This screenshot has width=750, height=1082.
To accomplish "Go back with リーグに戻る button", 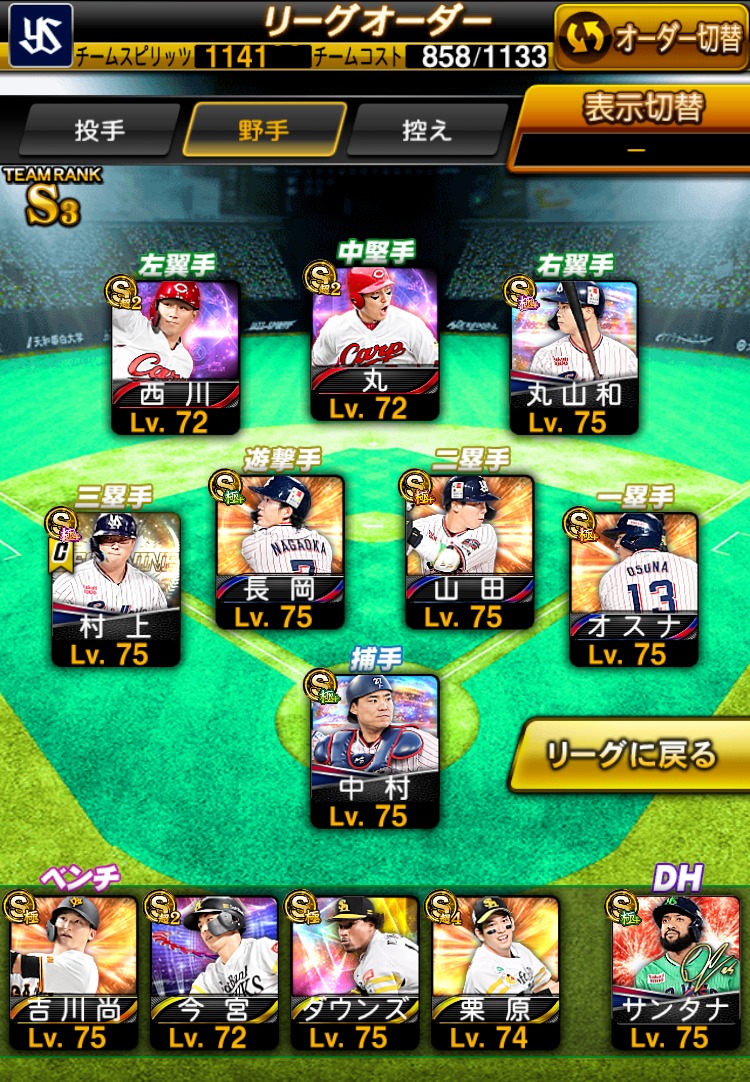I will click(x=630, y=755).
